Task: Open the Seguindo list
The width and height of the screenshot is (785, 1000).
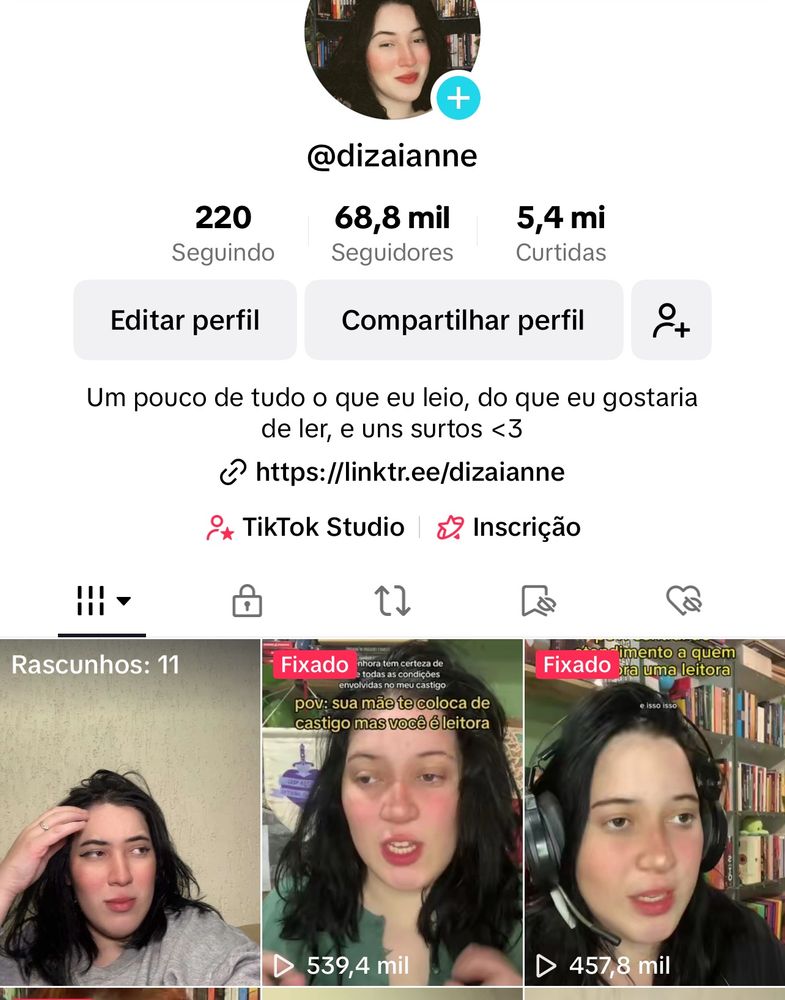Action: pos(223,233)
